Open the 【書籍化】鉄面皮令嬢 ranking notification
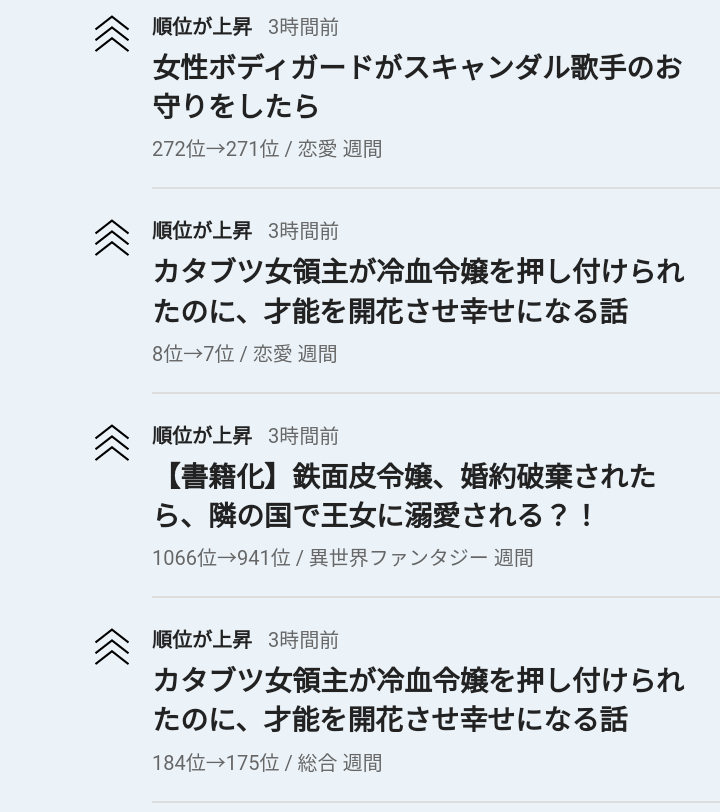Image resolution: width=720 pixels, height=812 pixels. click(x=405, y=496)
